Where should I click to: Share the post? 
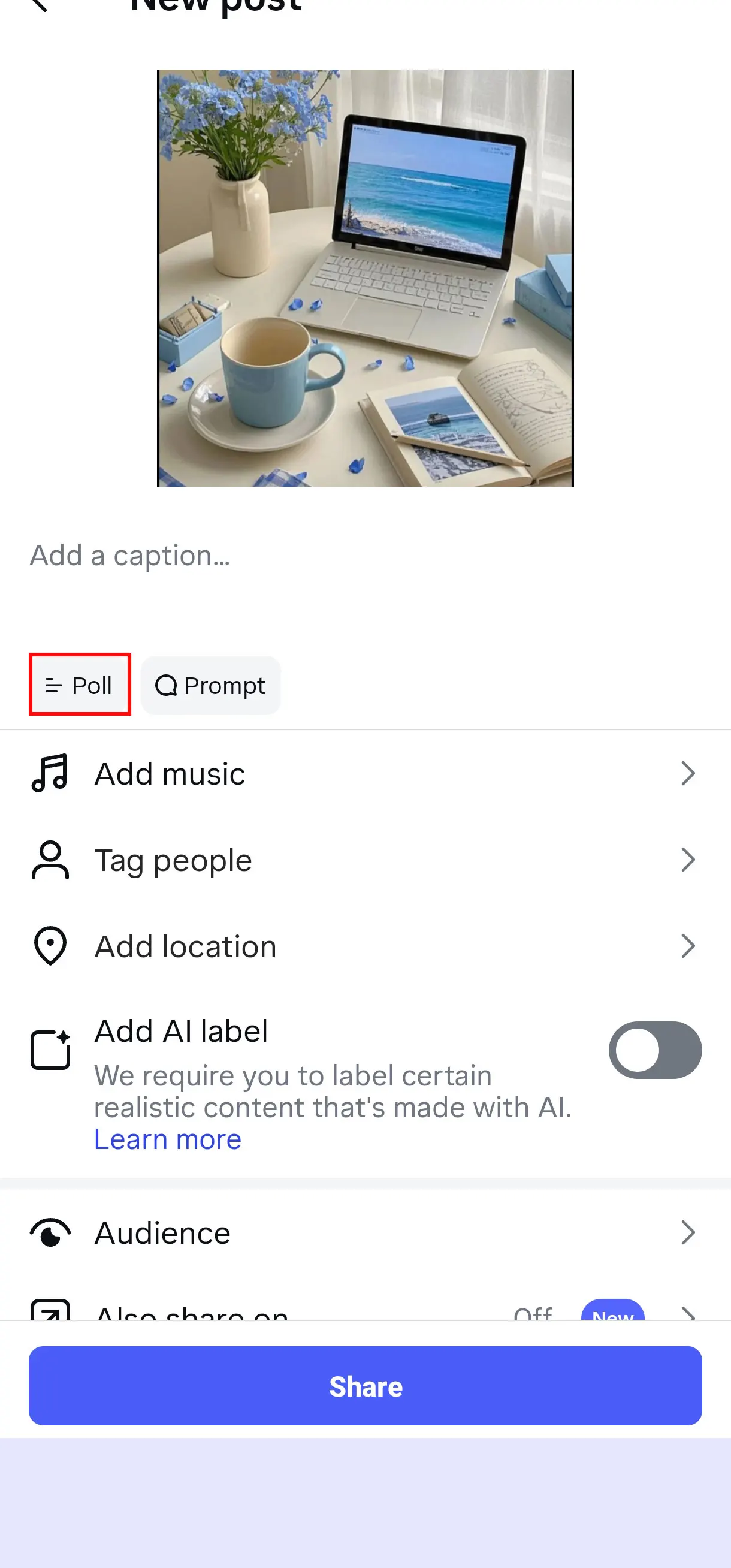365,1386
